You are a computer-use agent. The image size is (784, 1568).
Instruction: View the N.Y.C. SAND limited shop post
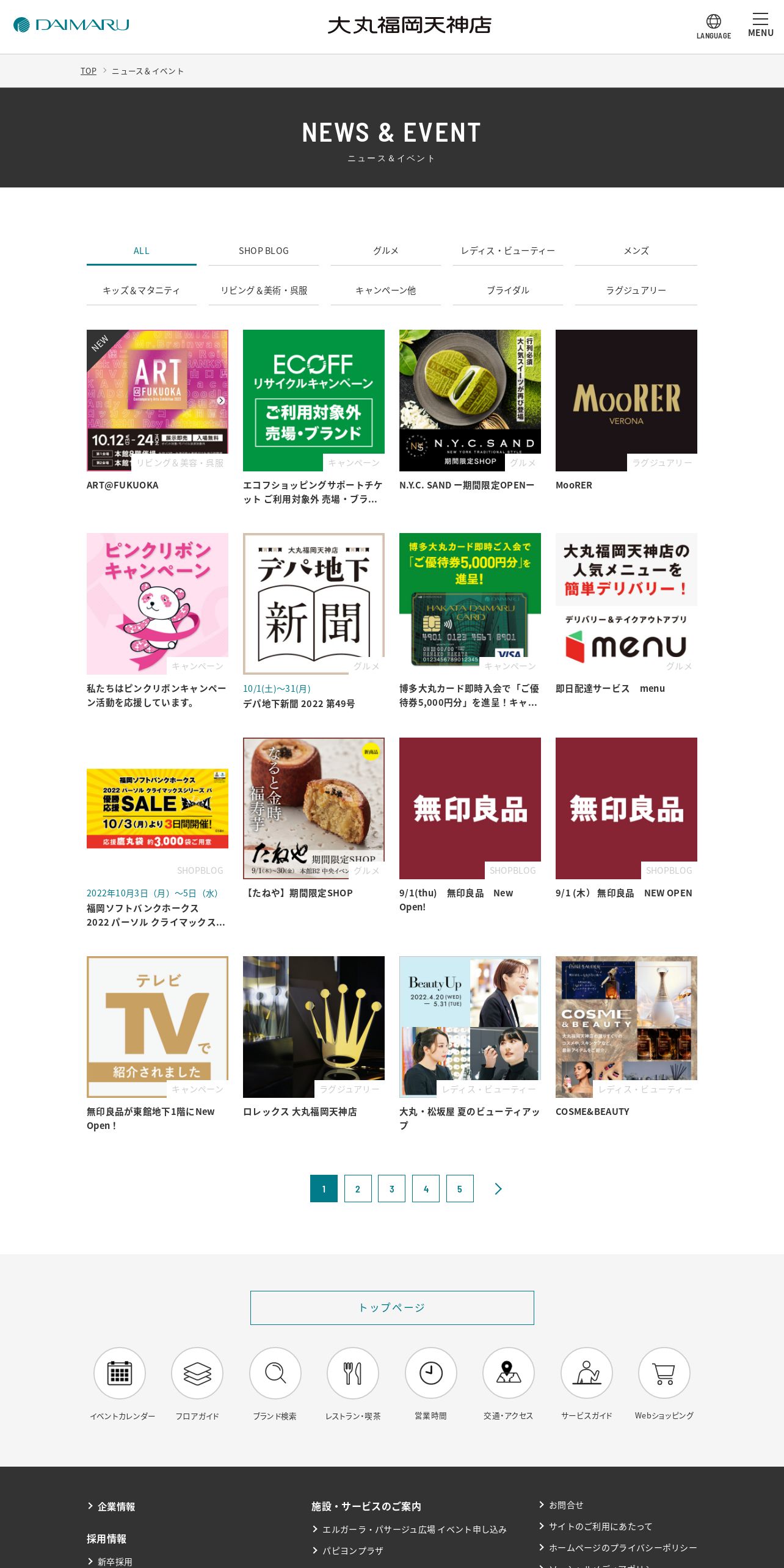[470, 411]
